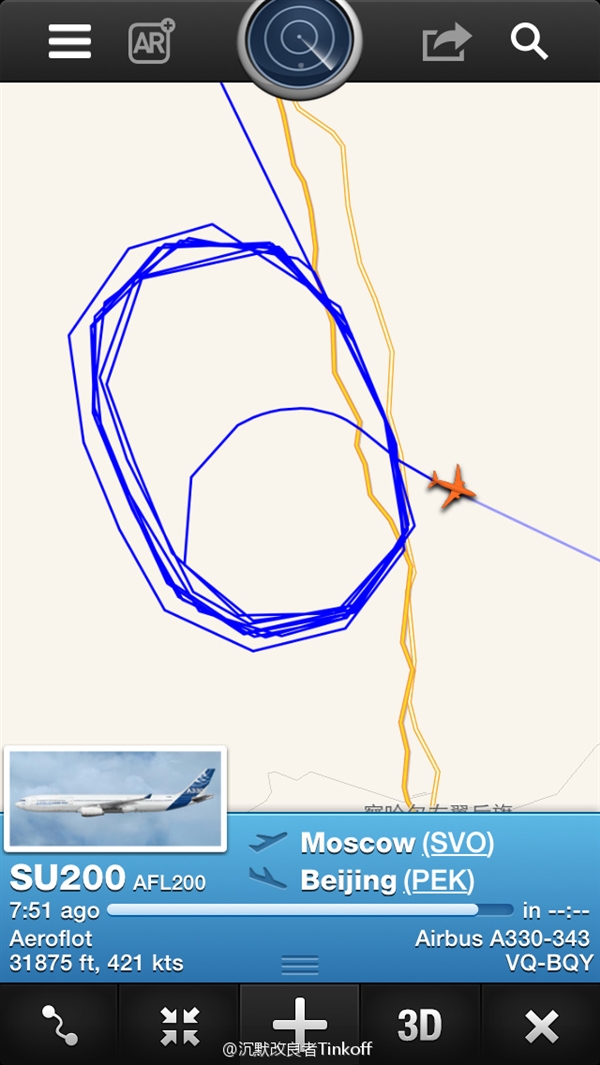Tap the plus button in toolbar
600x1065 pixels.
(300, 1023)
